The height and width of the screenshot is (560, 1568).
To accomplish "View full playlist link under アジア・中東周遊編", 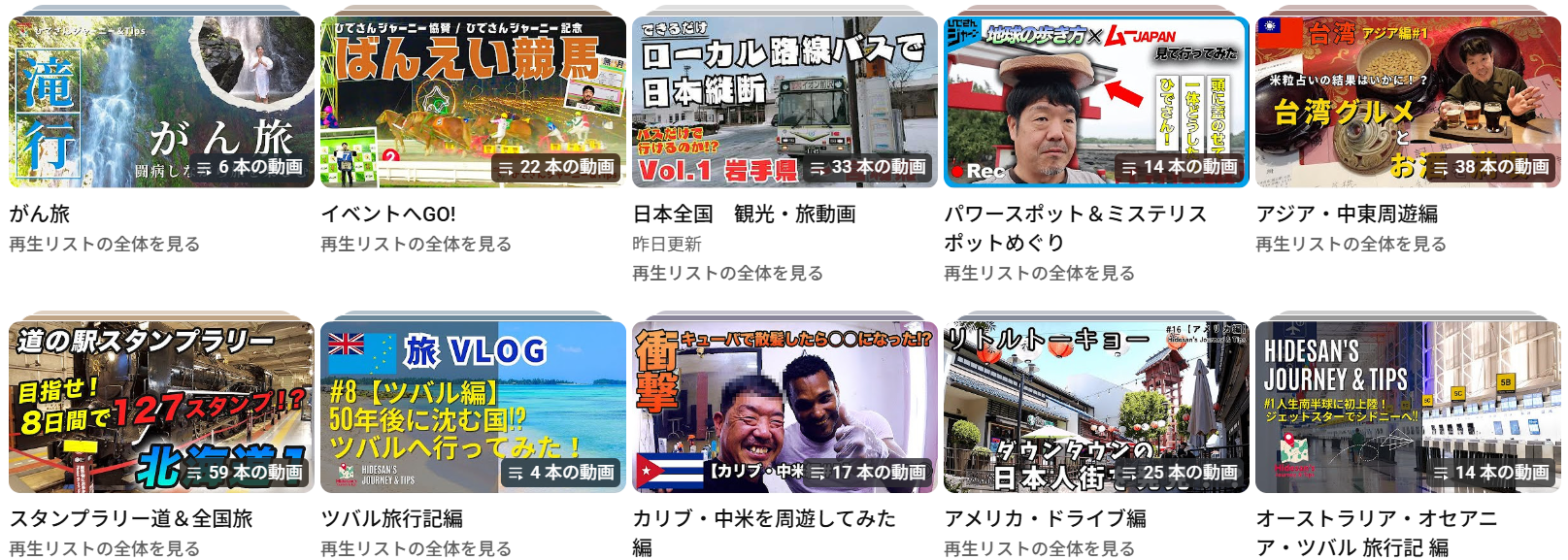I will coord(1351,244).
